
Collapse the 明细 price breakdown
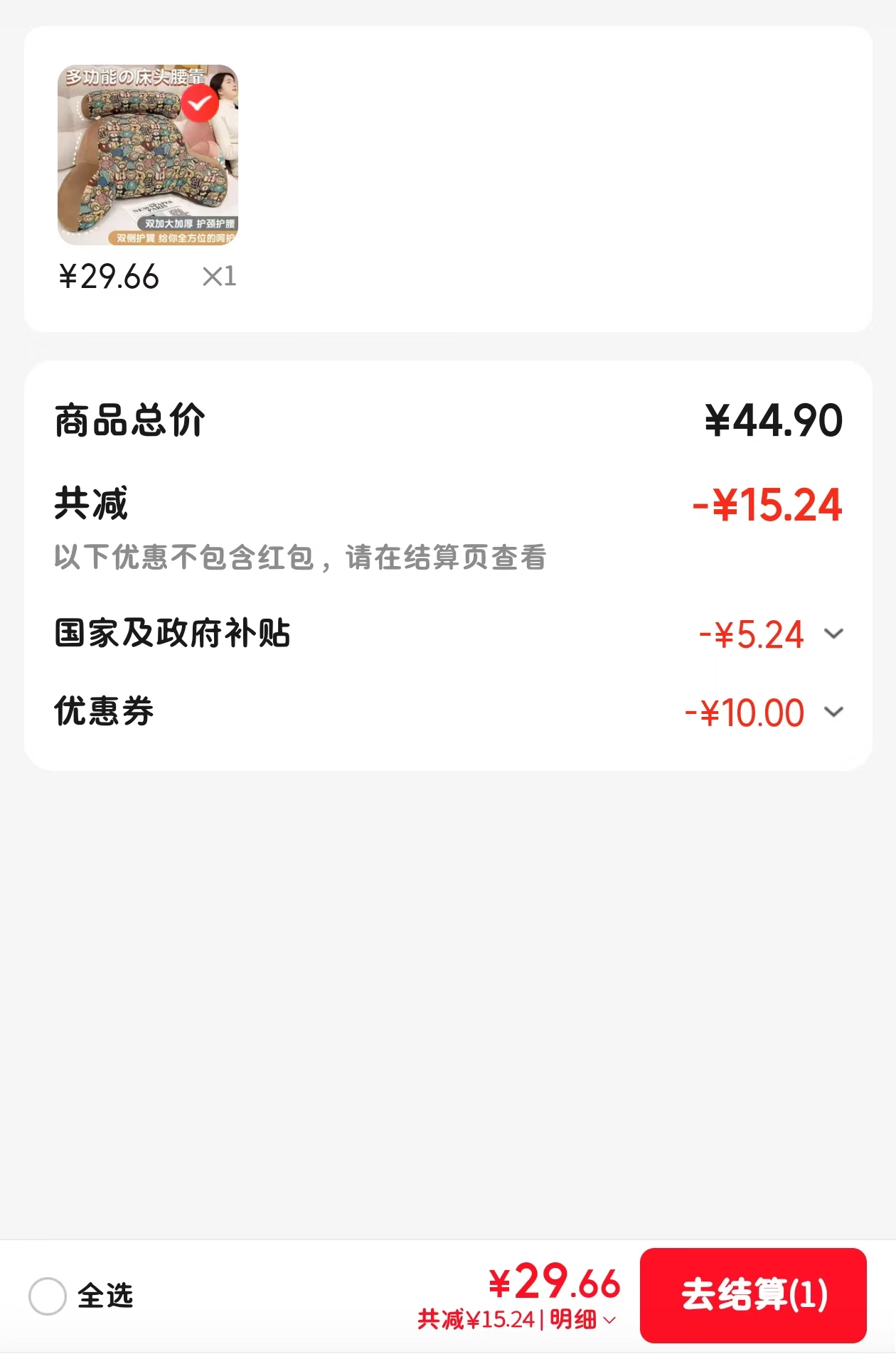(x=583, y=1320)
